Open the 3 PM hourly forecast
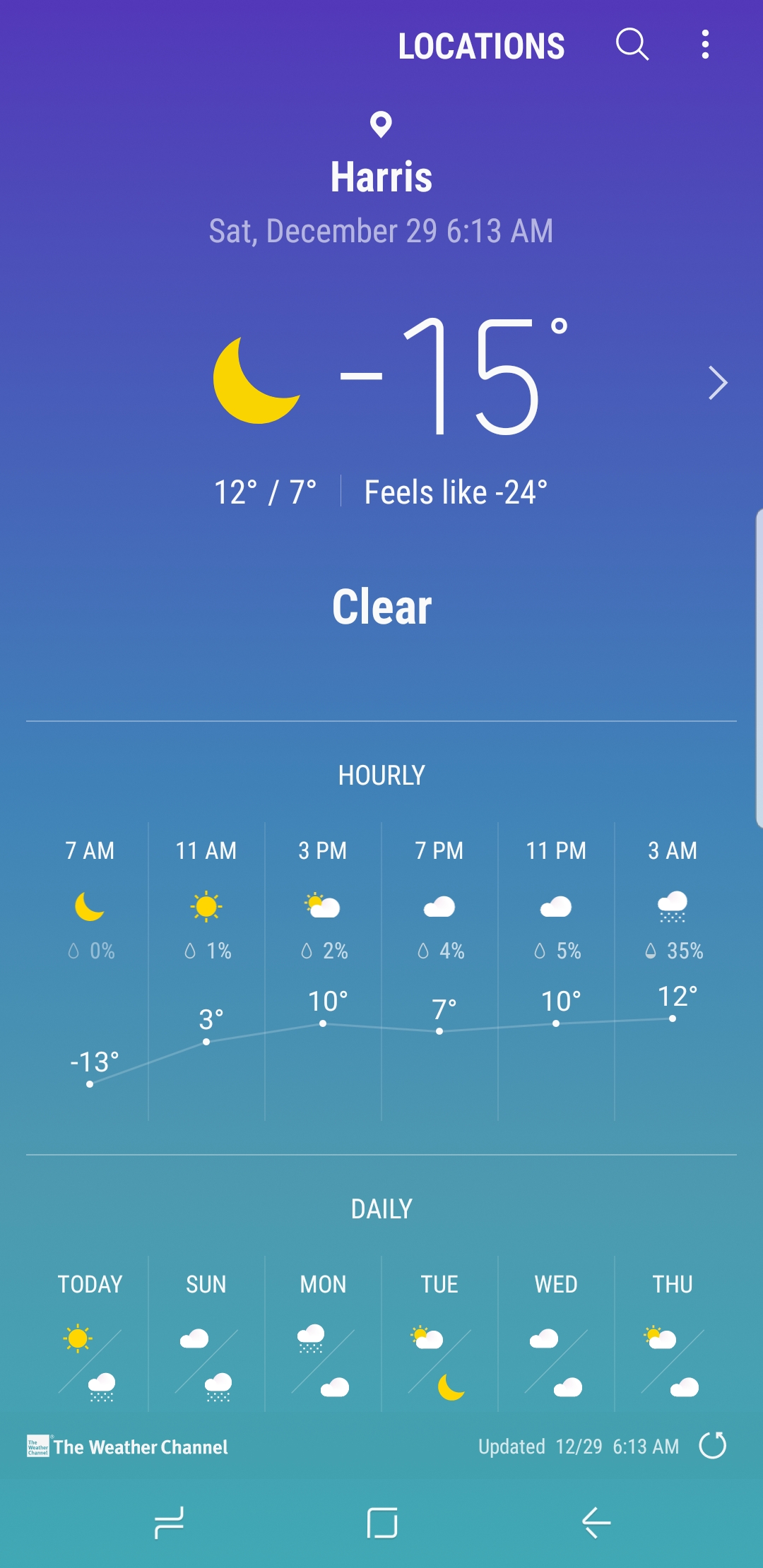 323,971
